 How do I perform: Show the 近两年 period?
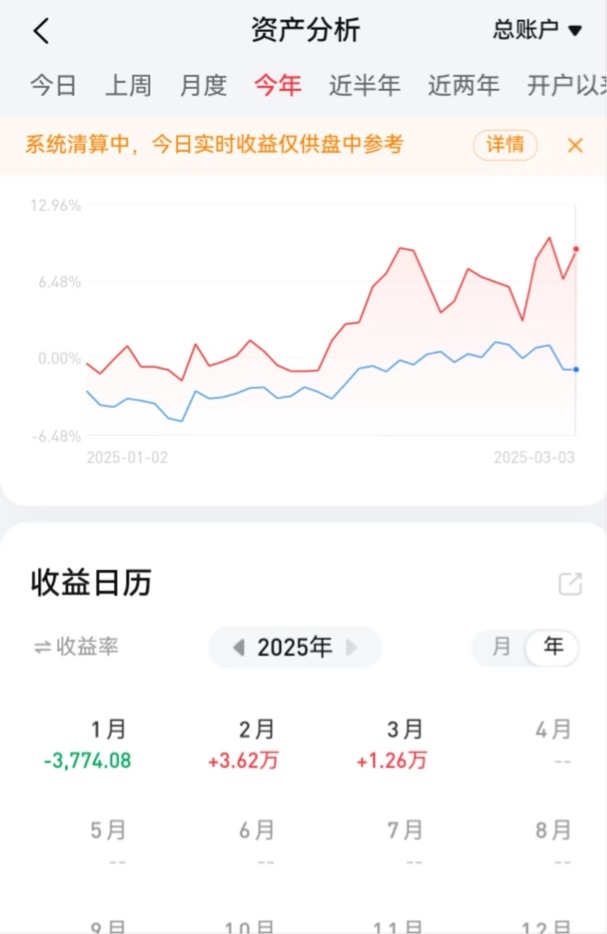point(464,86)
